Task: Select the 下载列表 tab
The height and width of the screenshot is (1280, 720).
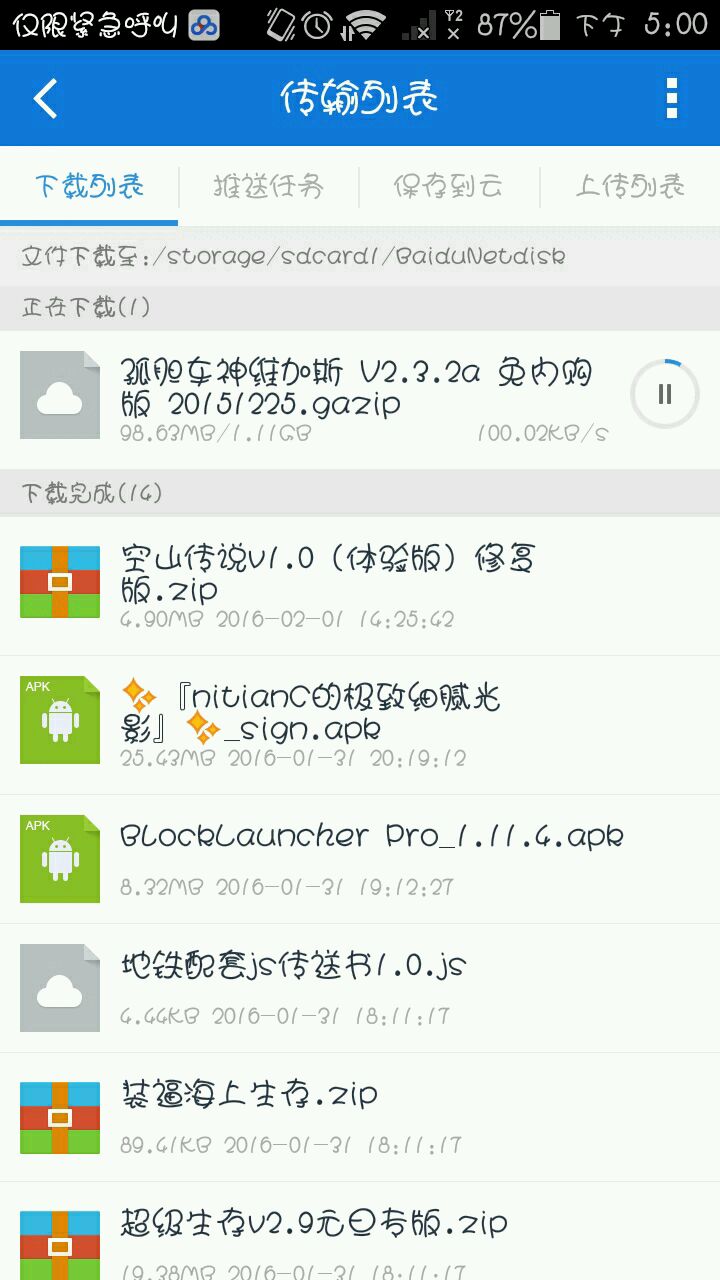Action: 89,186
